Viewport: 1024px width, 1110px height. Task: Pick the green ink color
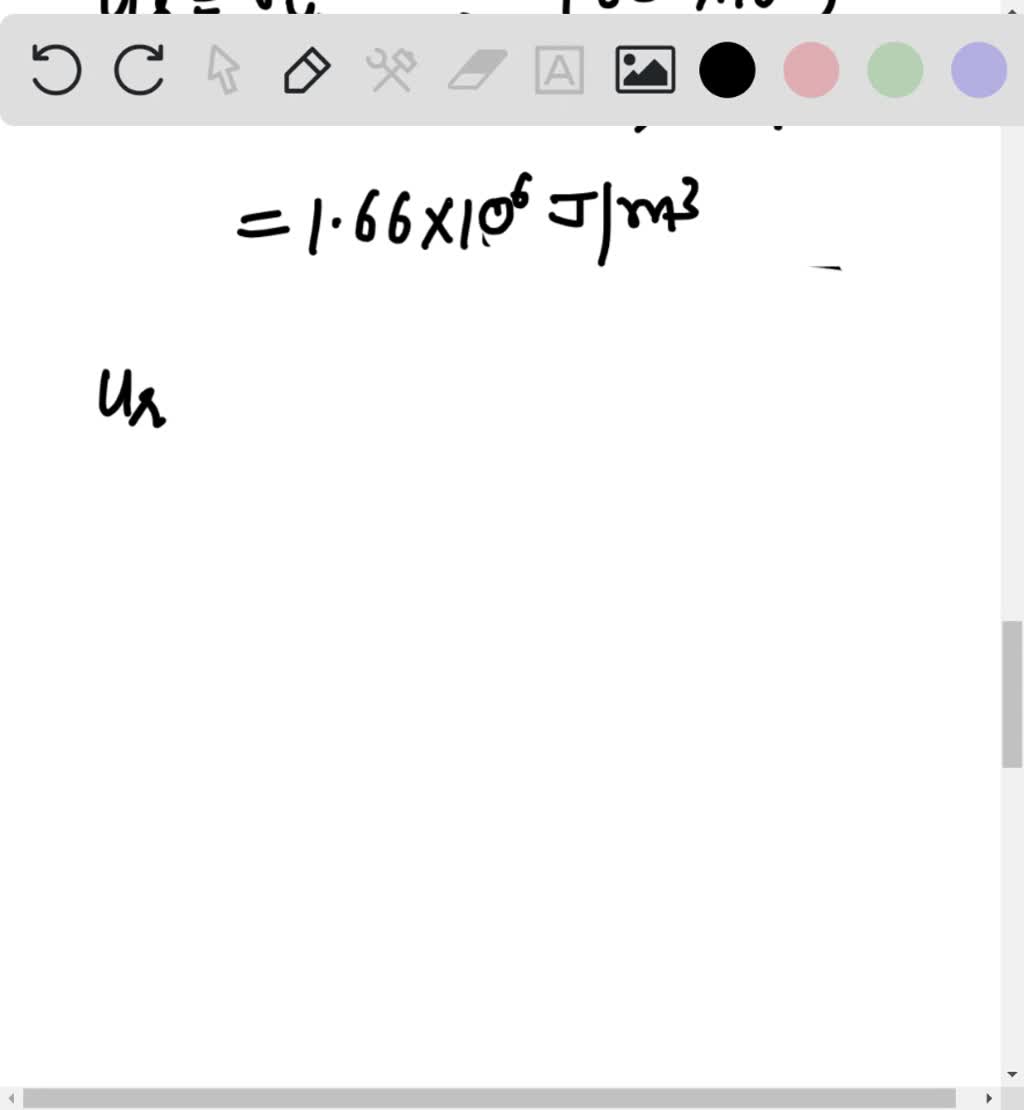895,70
